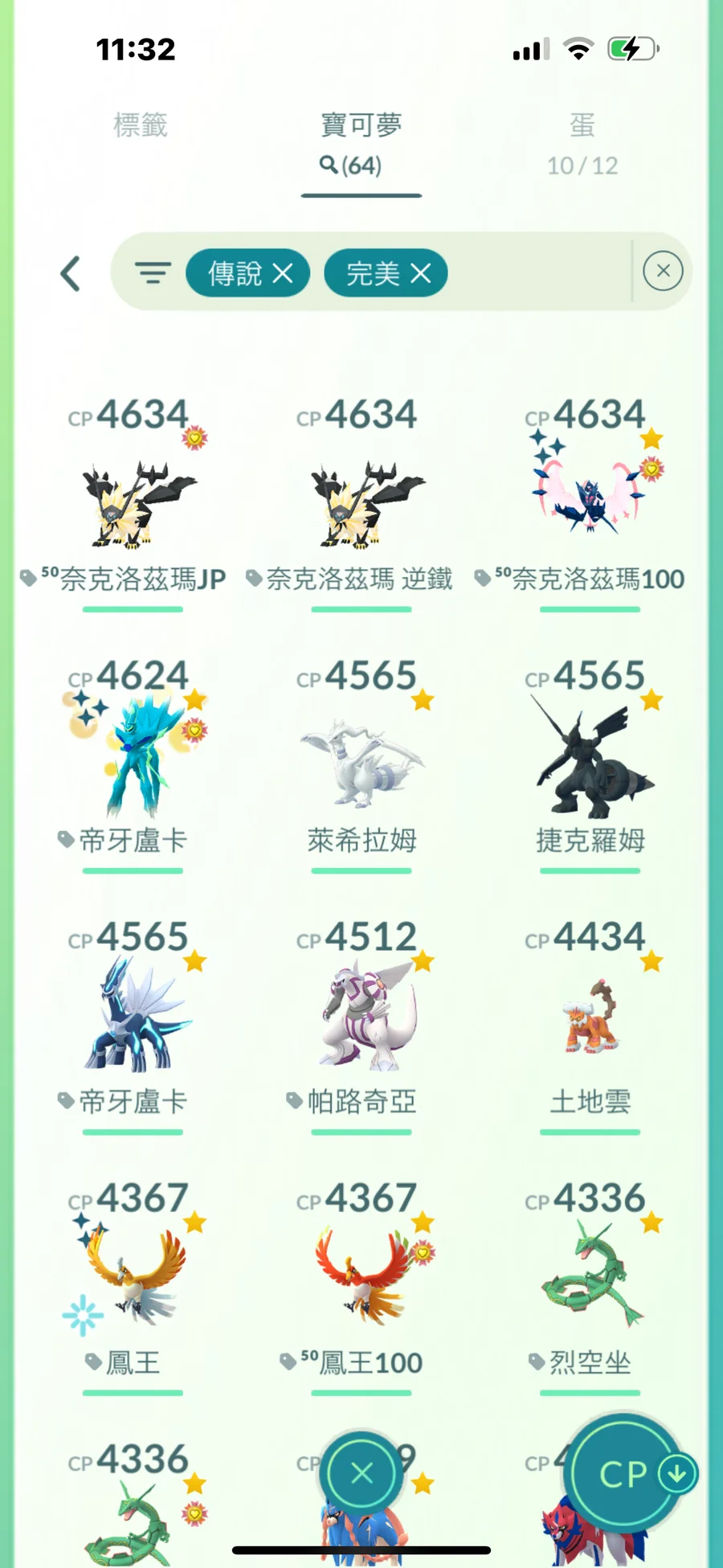Change sort order with CP button
Screen dimensions: 723x1568
click(x=624, y=1473)
